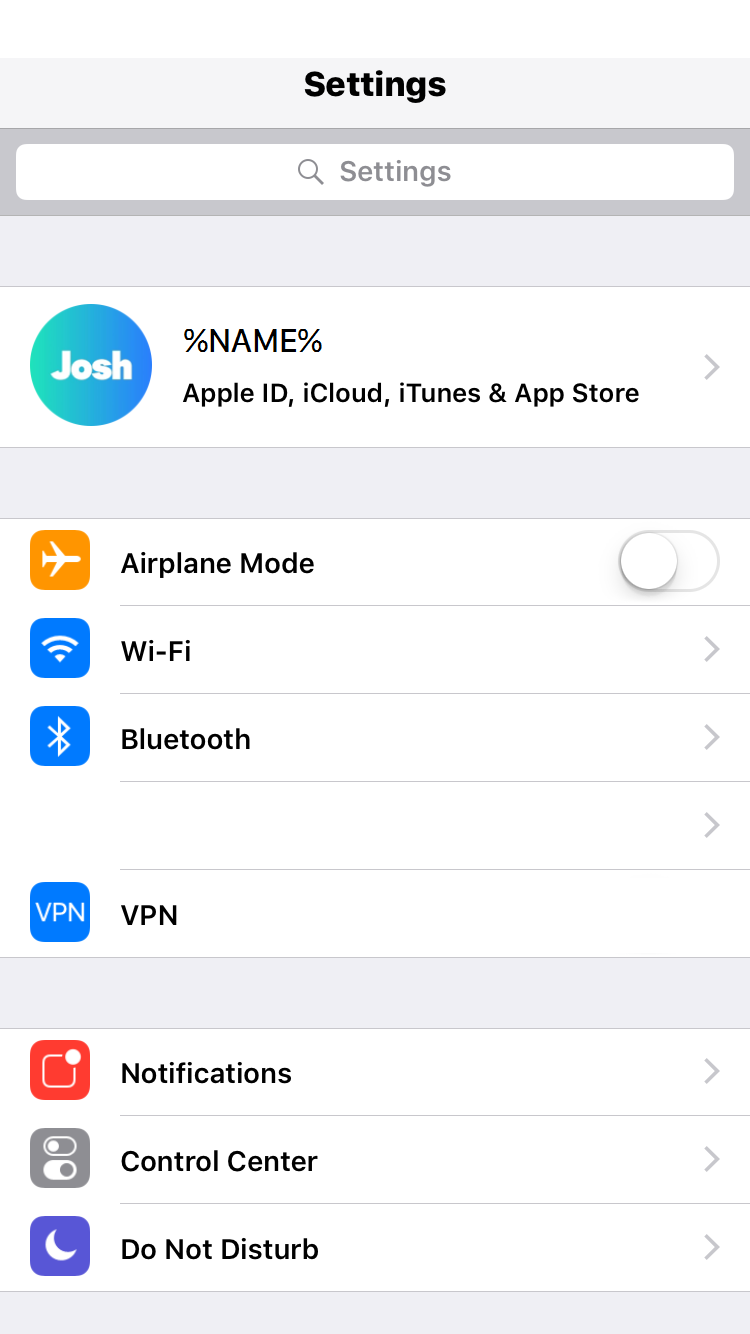Open Do Not Disturb settings
Viewport: 750px width, 1334px height.
[375, 1248]
